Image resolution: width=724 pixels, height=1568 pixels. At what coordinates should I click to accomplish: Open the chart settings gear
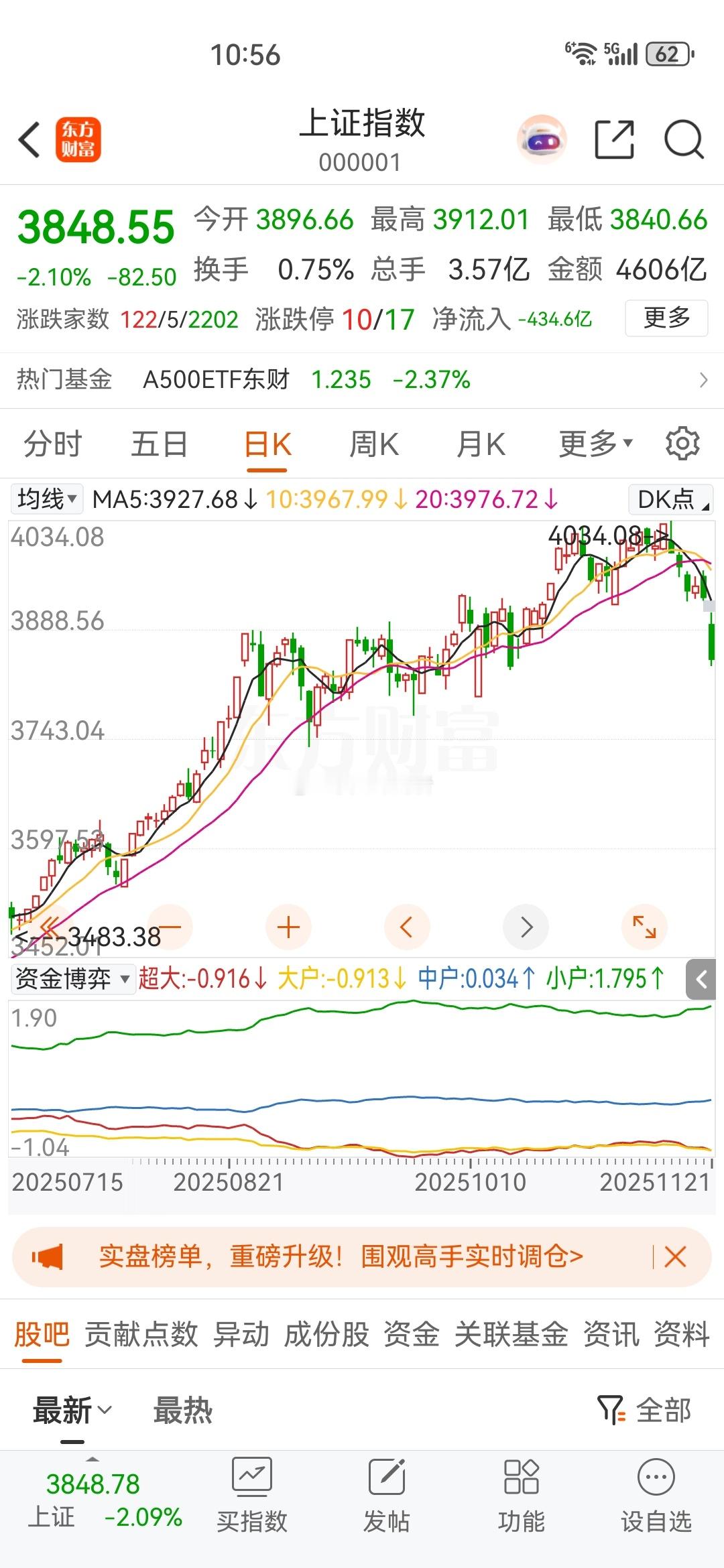click(683, 444)
